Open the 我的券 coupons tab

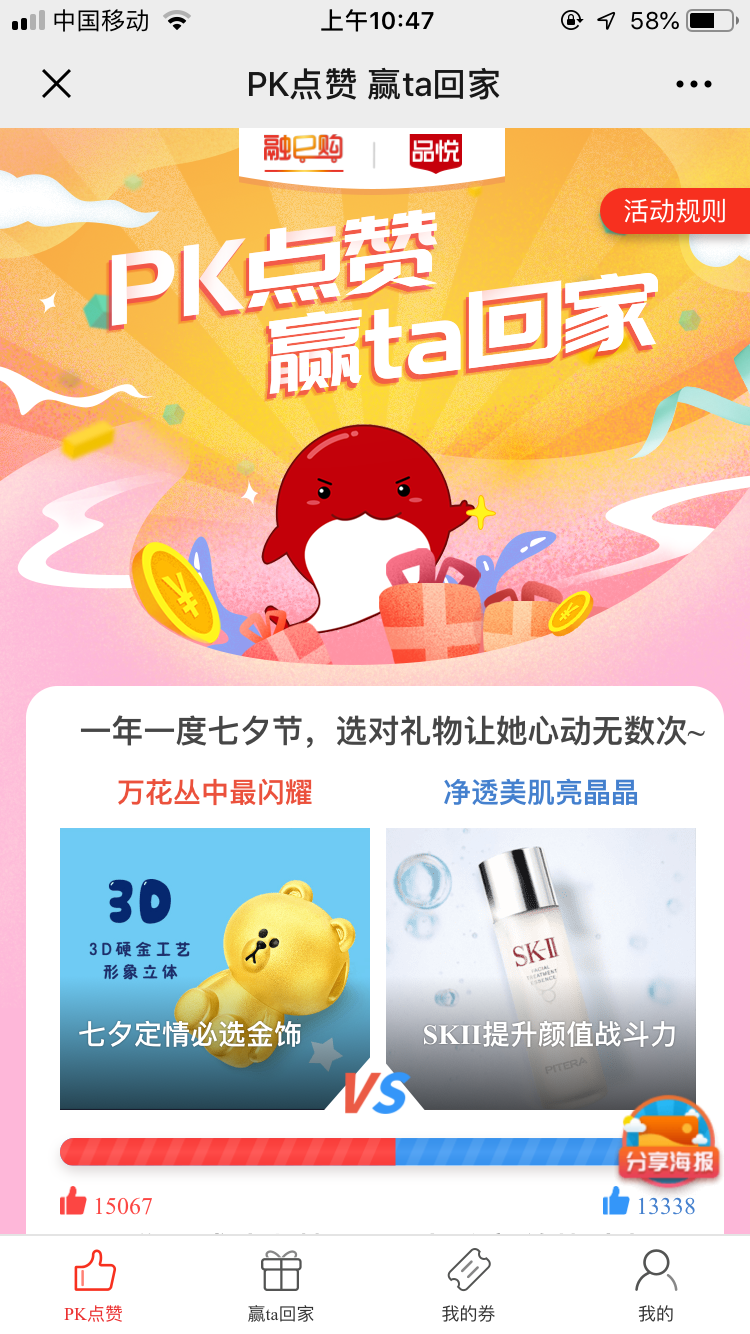pyautogui.click(x=468, y=1286)
